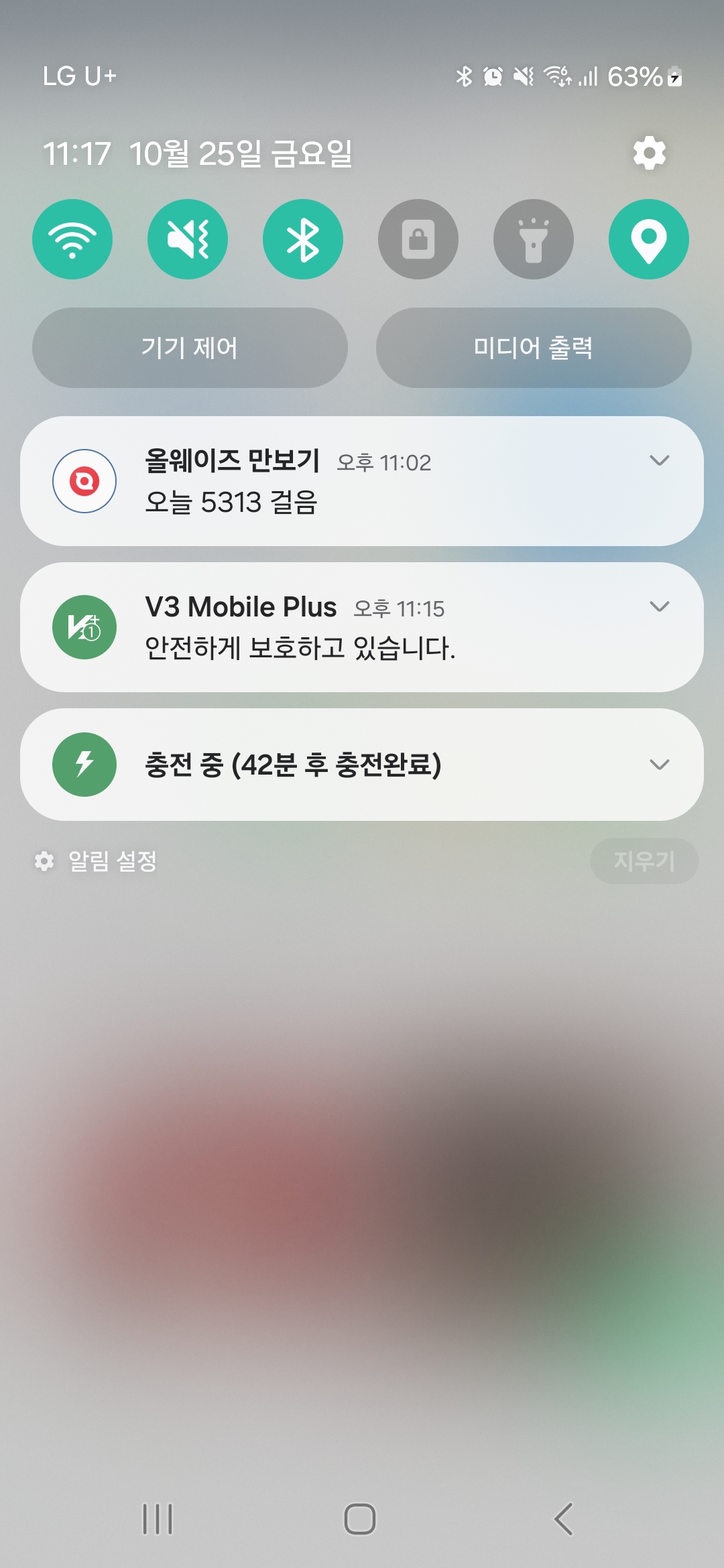The image size is (724, 1568).
Task: Disable Bluetooth quick toggle
Action: click(303, 239)
